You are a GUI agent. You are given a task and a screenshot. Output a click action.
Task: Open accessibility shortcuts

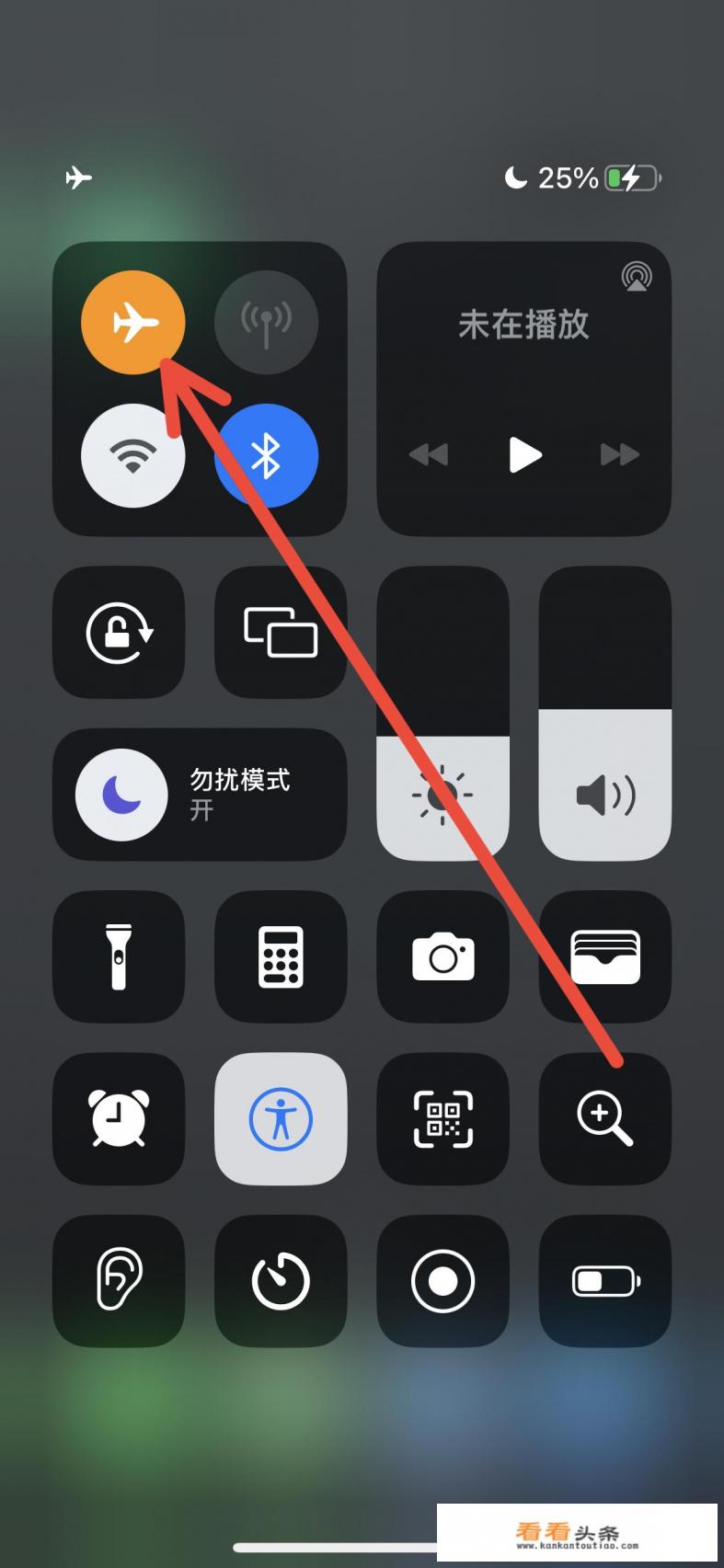coord(281,1118)
